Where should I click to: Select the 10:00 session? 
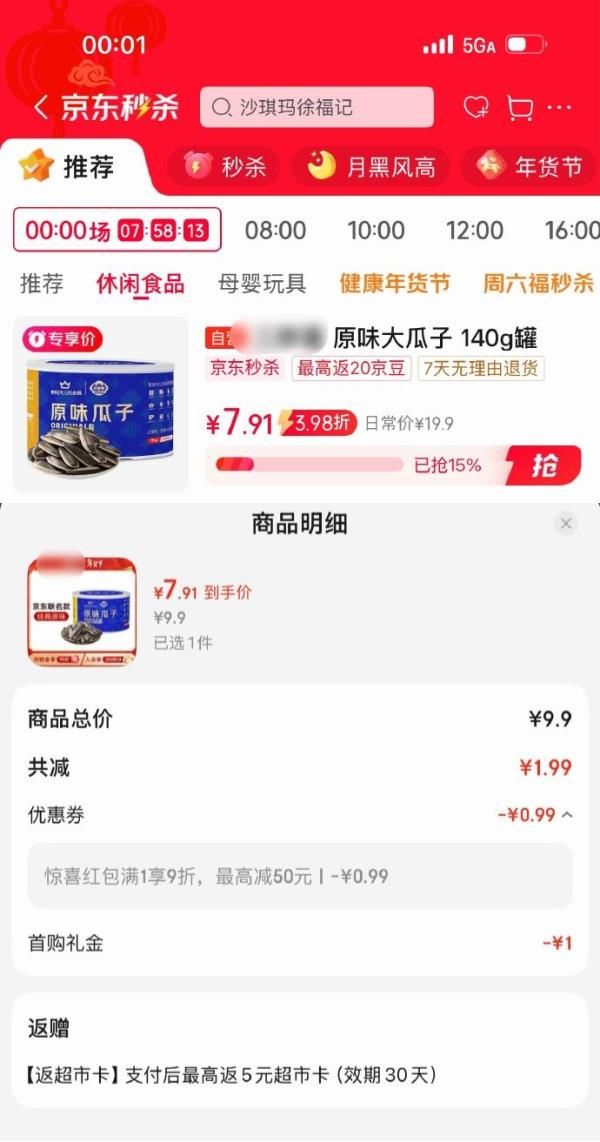(375, 231)
